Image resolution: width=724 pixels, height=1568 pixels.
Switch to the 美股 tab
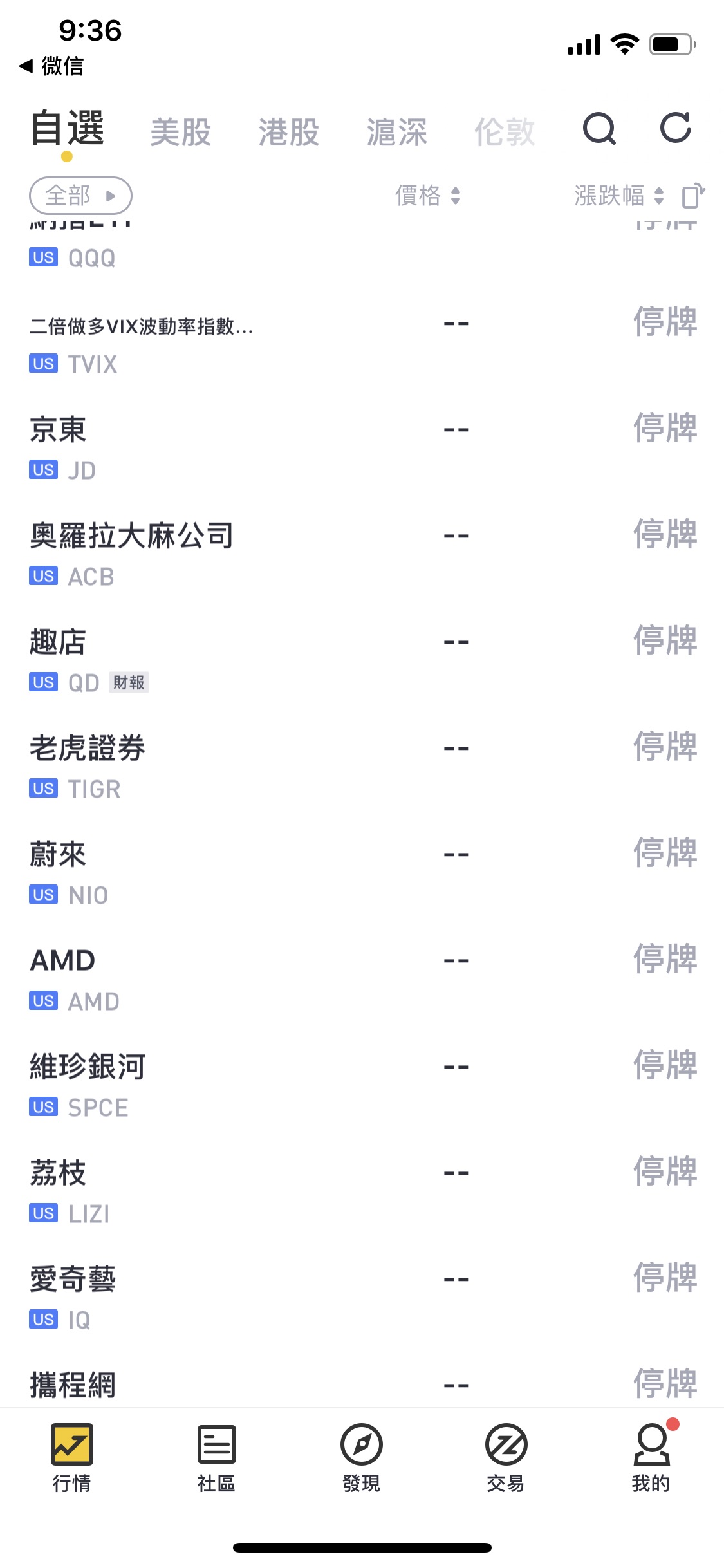(x=181, y=132)
